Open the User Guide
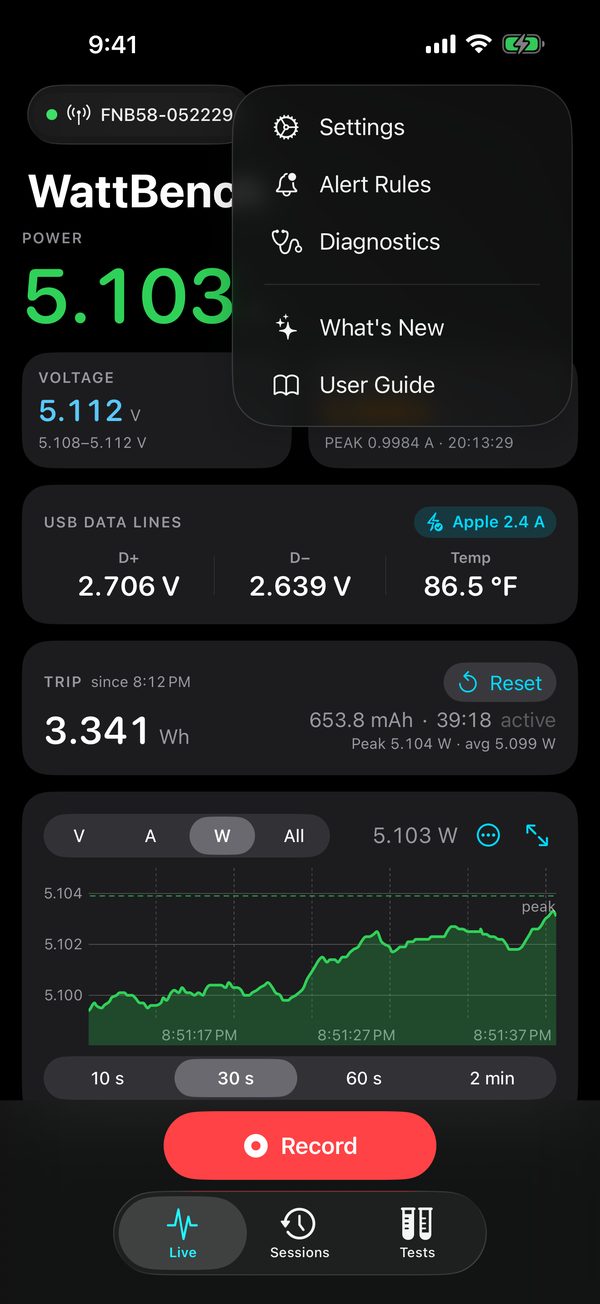 coord(402,385)
